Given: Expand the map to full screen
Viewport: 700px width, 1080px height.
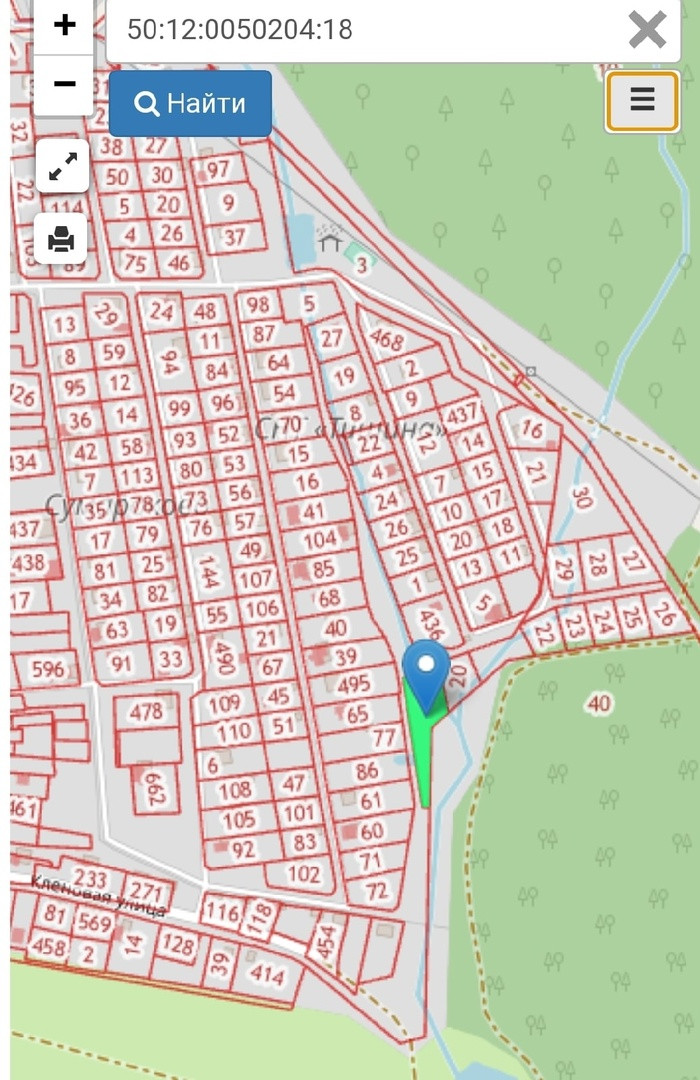Looking at the screenshot, I should pos(63,166).
